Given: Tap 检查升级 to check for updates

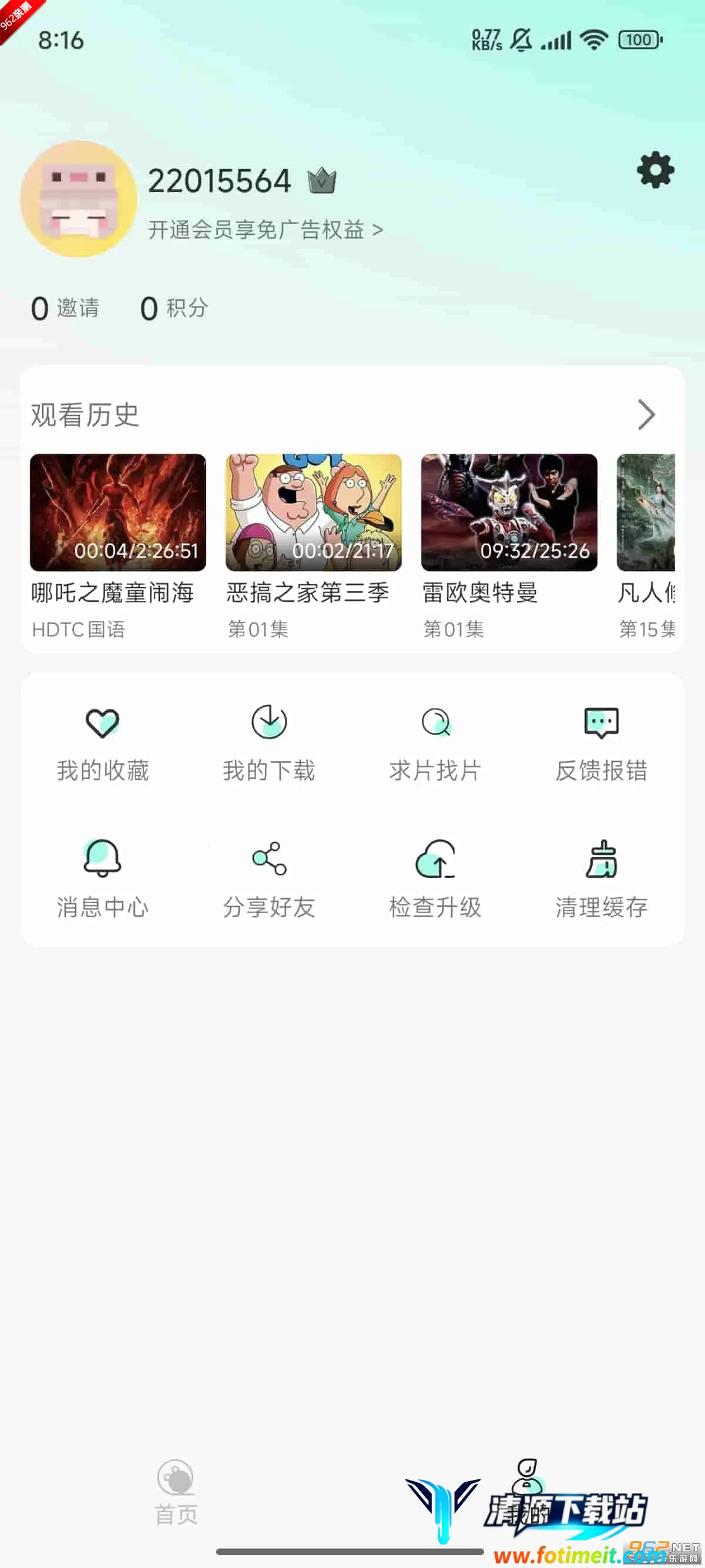Looking at the screenshot, I should tap(435, 880).
